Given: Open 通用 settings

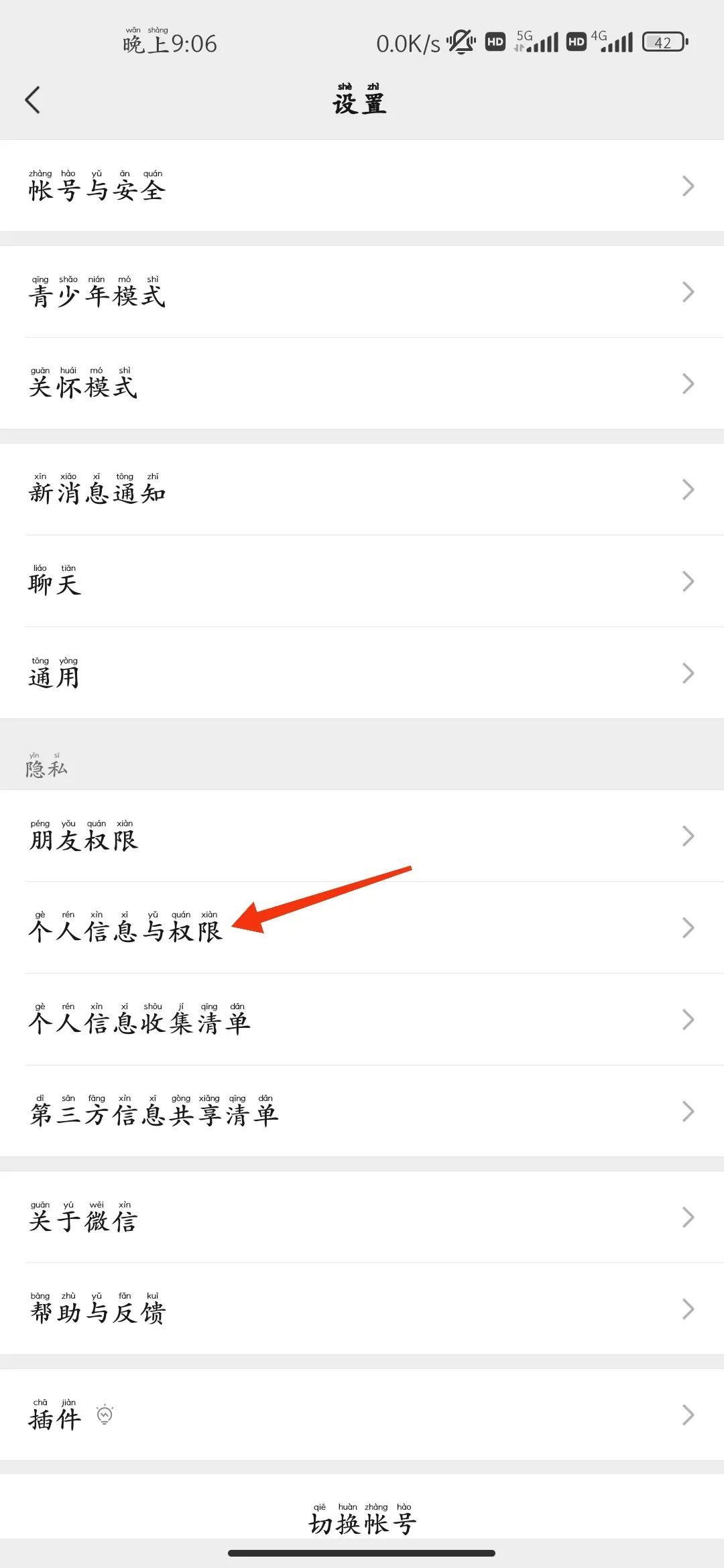Looking at the screenshot, I should point(362,673).
